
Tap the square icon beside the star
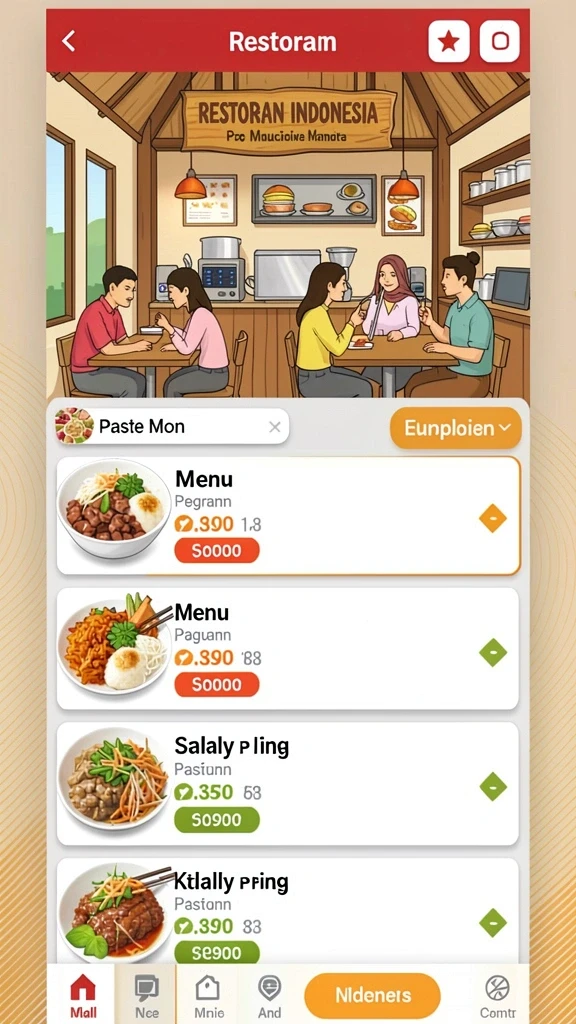(500, 41)
